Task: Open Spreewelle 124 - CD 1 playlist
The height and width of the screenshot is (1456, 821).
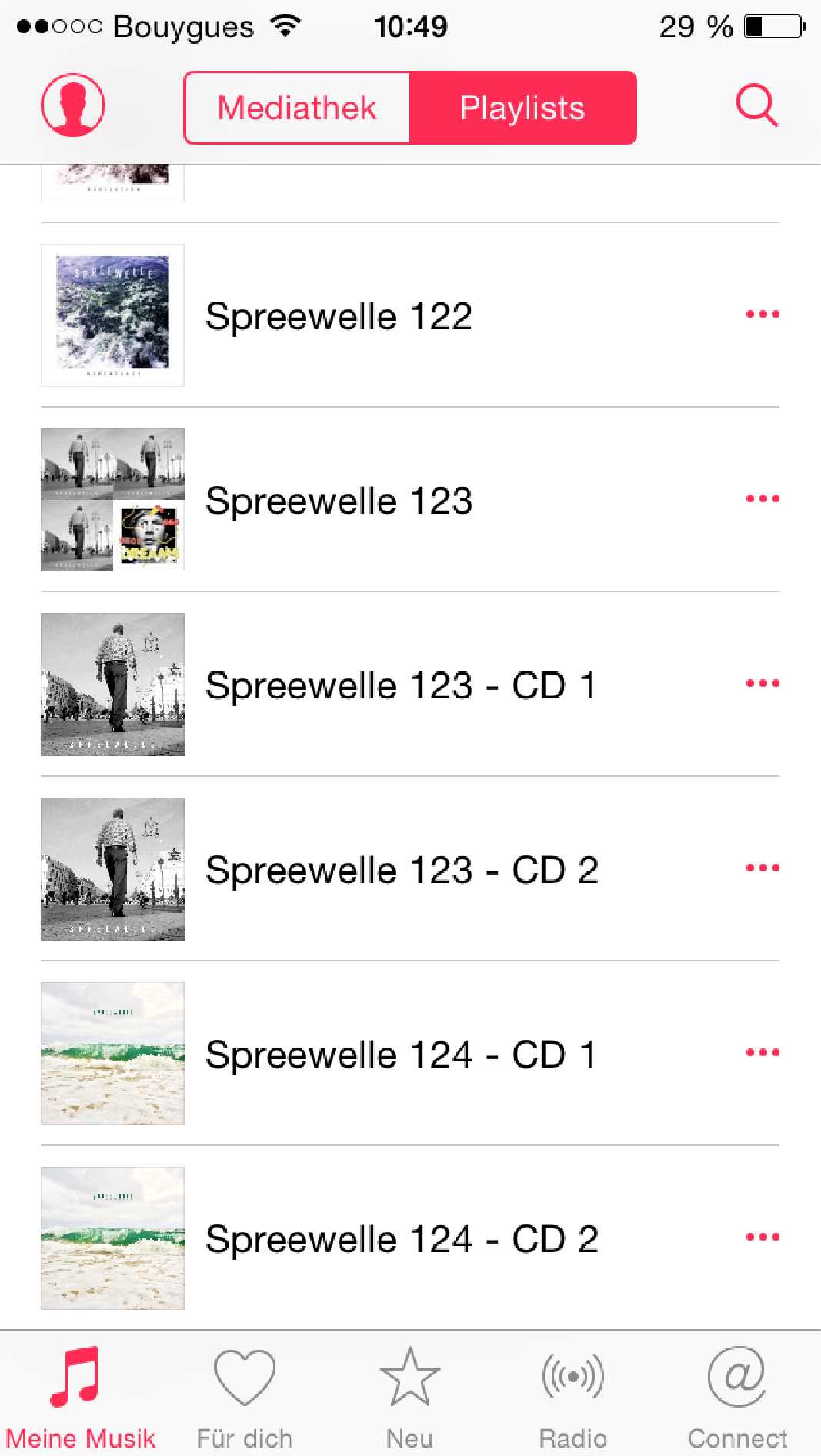Action: pos(410,1054)
